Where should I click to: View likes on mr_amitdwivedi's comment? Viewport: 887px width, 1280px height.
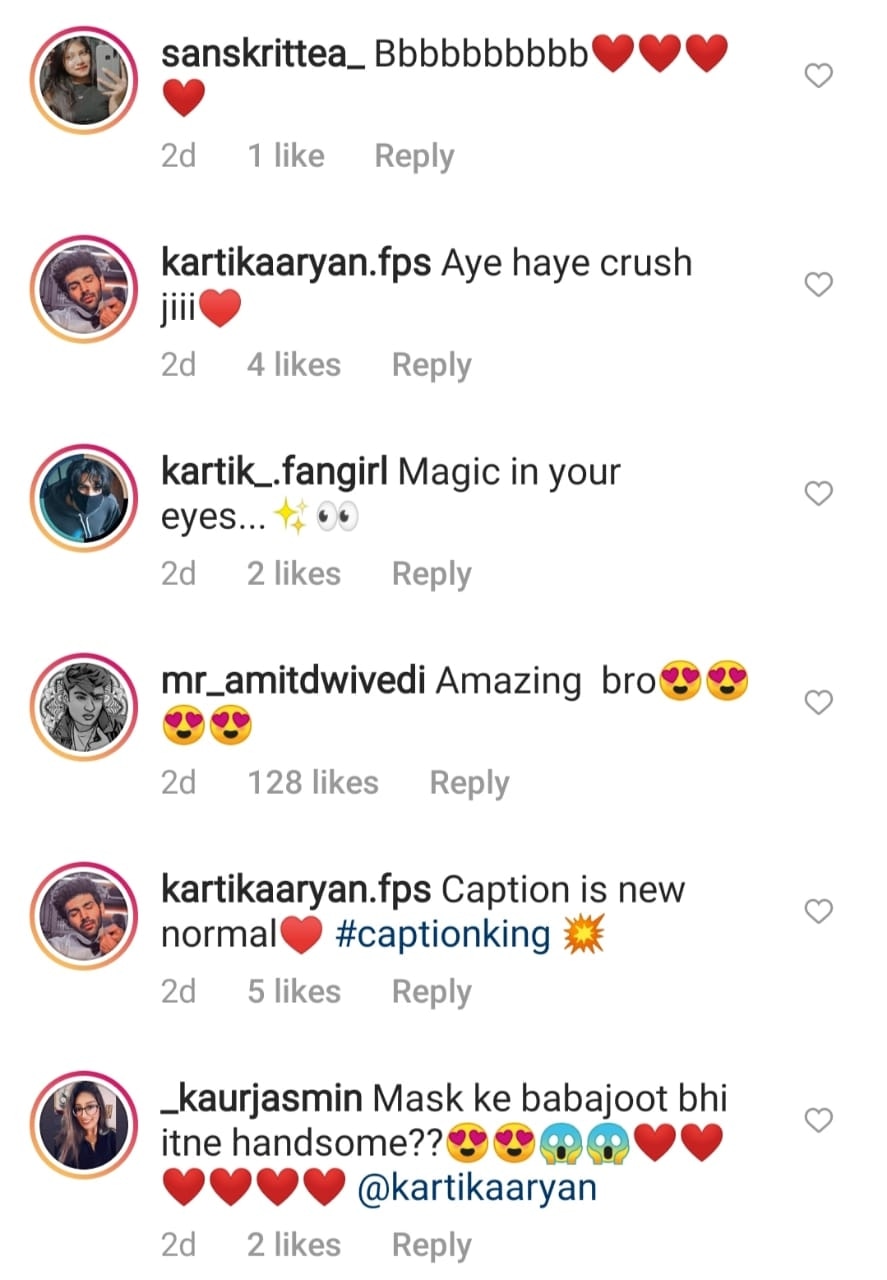coord(313,783)
